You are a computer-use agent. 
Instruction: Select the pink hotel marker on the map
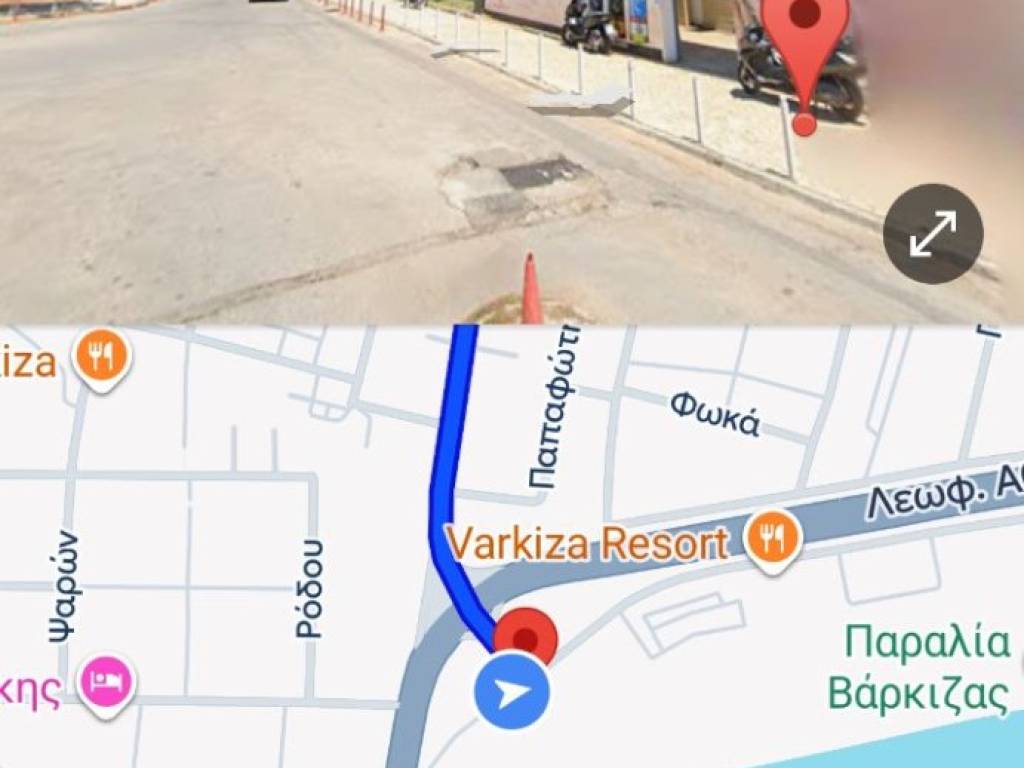[107, 685]
